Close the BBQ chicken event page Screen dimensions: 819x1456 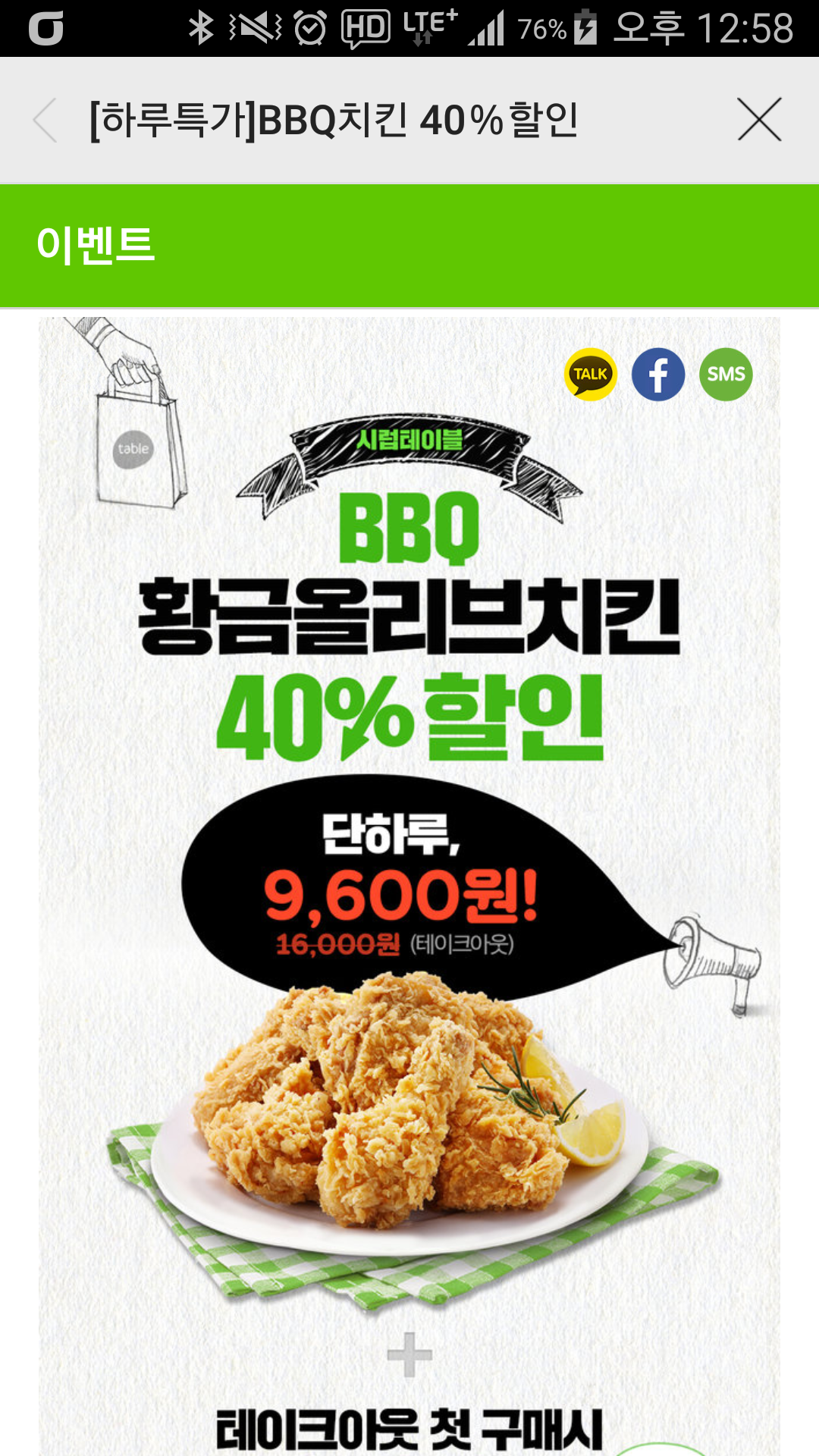coord(759,120)
